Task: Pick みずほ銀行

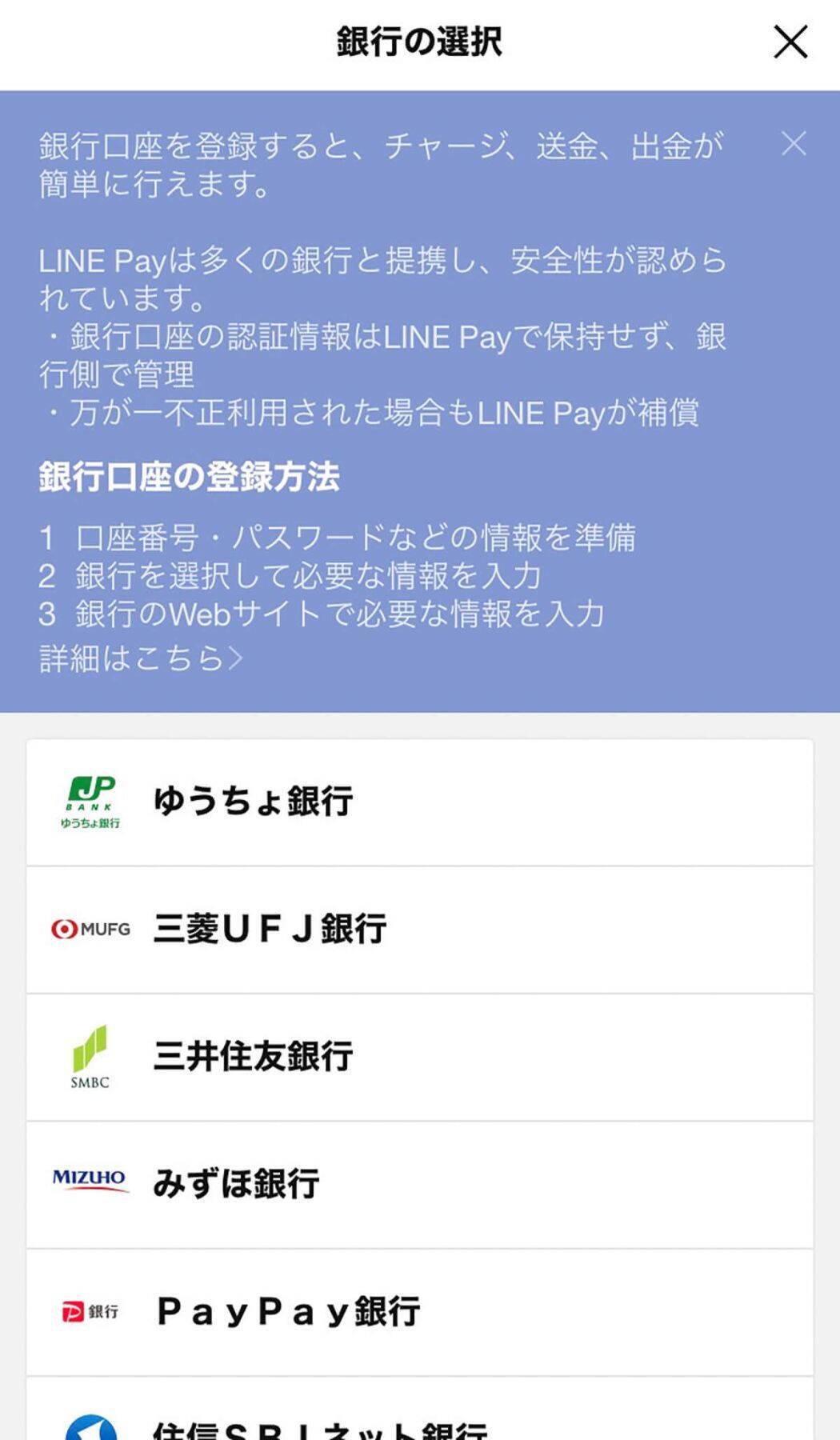Action: pos(419,1184)
